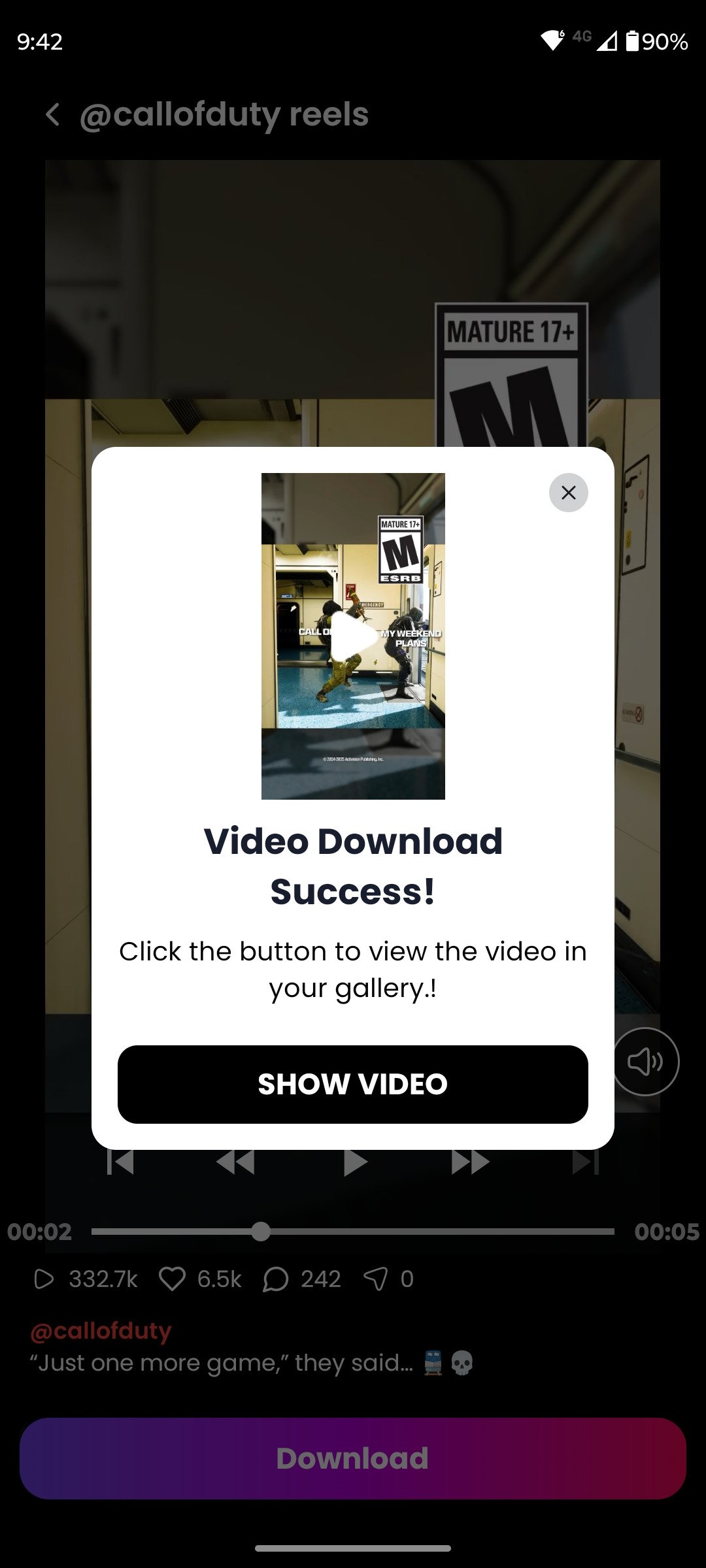Close the download success dialog

(568, 493)
